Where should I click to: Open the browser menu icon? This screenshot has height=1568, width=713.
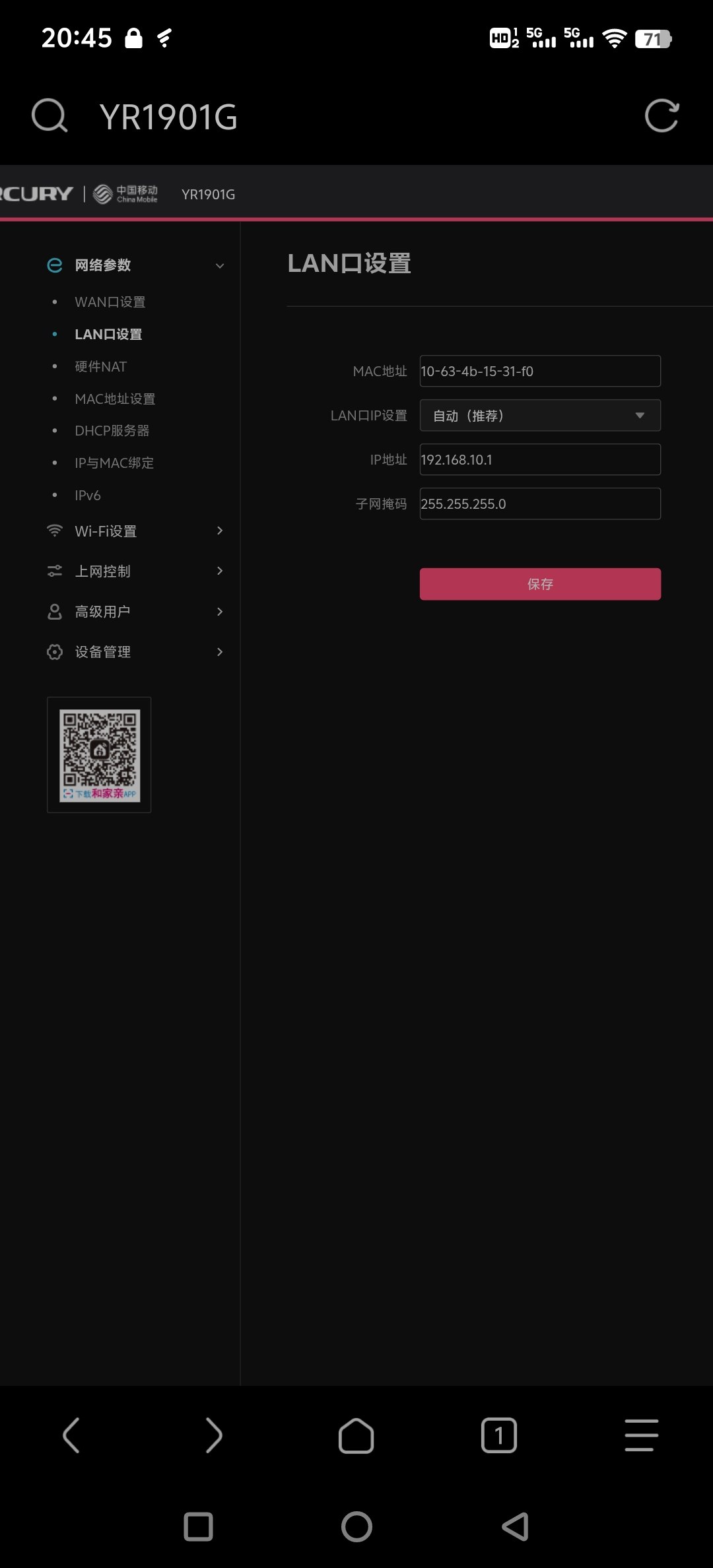(641, 1435)
